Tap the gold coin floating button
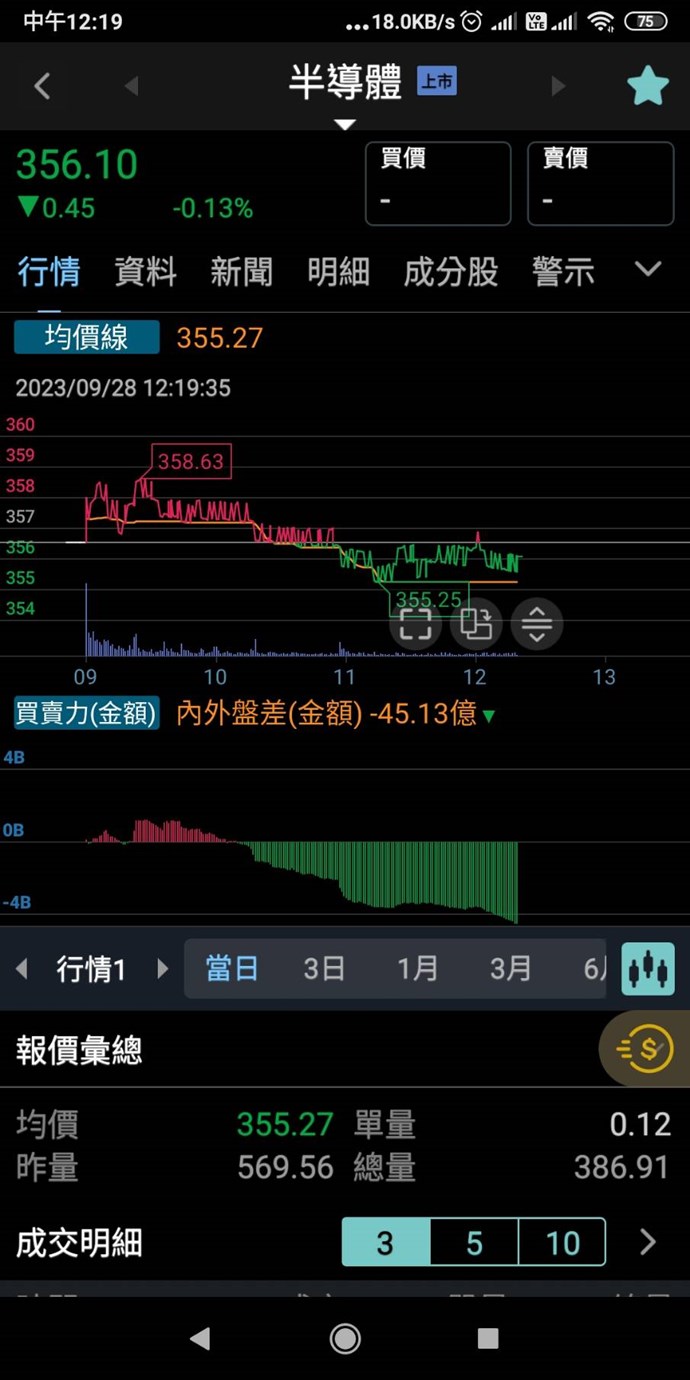This screenshot has width=690, height=1380. pyautogui.click(x=645, y=1049)
